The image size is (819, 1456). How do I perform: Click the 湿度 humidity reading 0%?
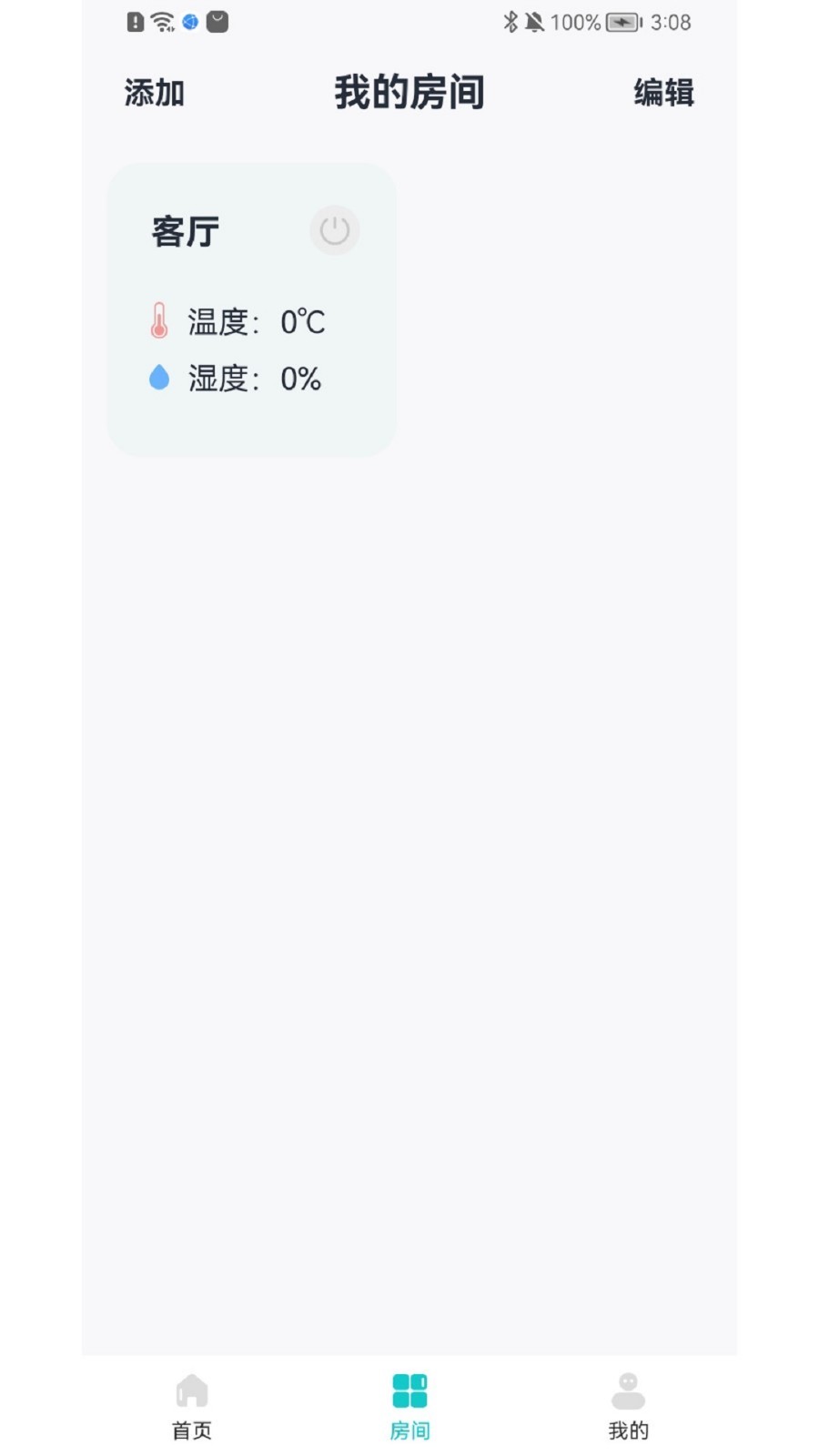[300, 379]
